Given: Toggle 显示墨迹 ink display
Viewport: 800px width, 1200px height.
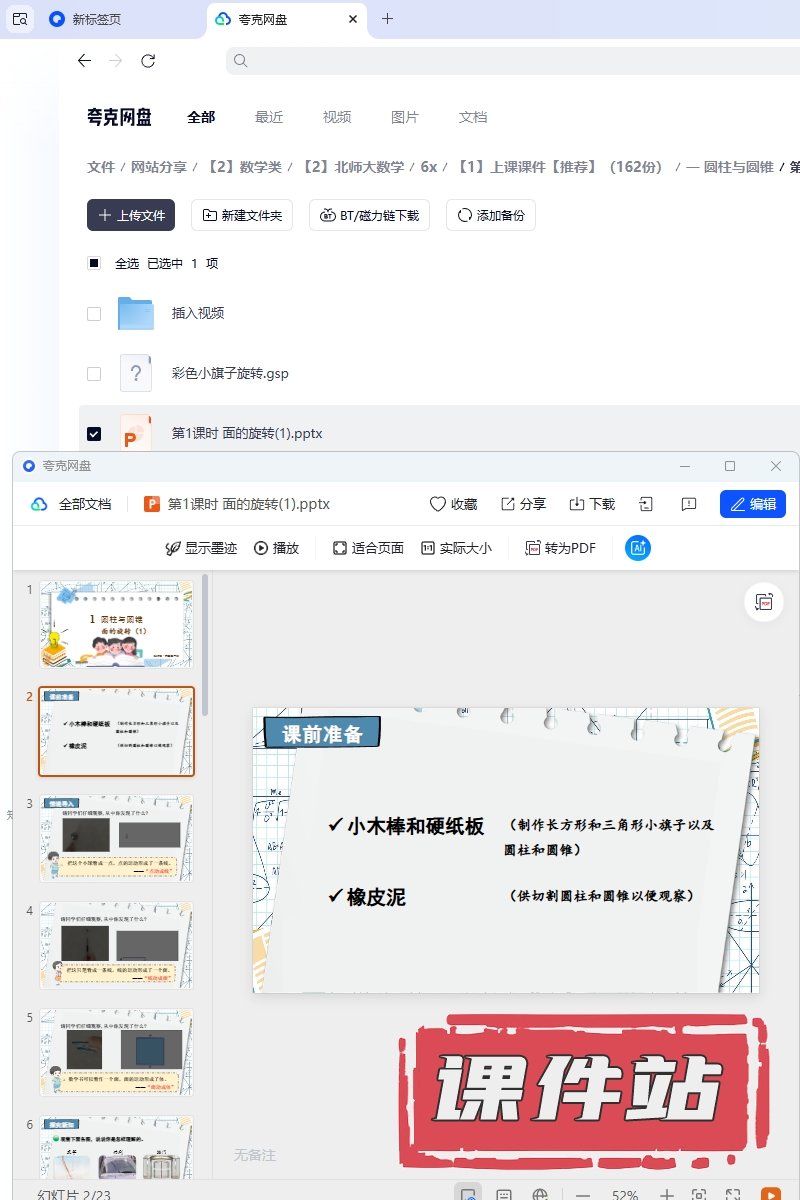Looking at the screenshot, I should [x=201, y=548].
